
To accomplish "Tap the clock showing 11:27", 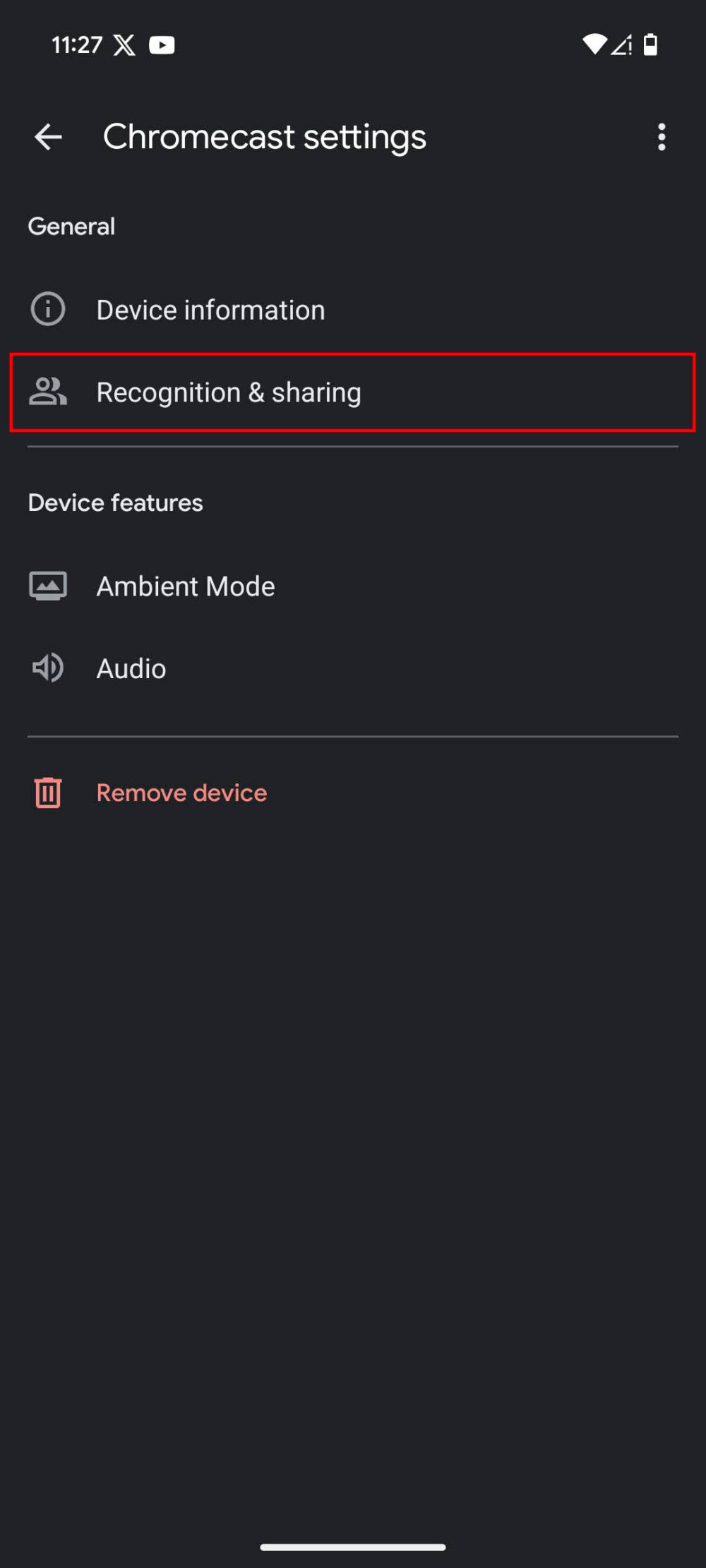I will 76,44.
